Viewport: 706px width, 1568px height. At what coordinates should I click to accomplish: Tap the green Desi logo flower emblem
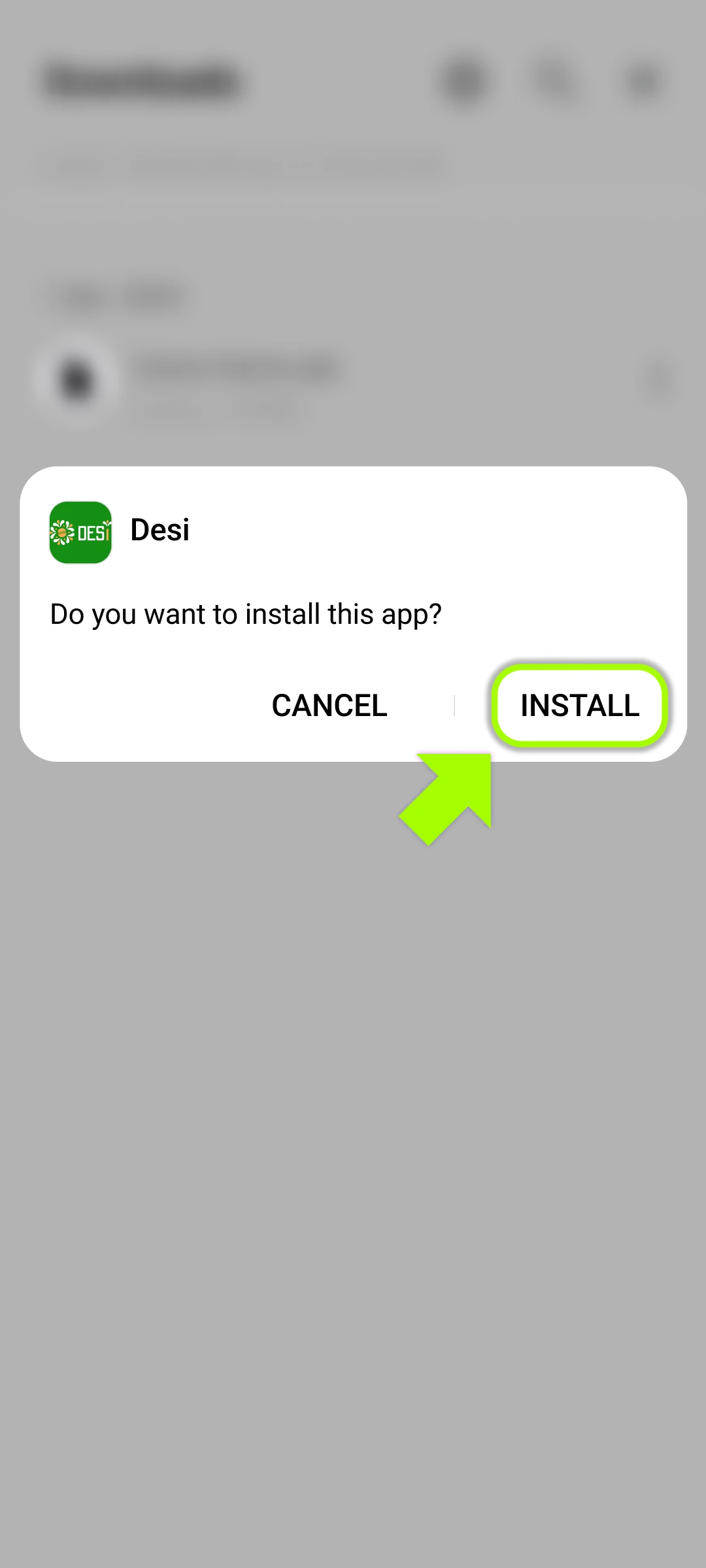pyautogui.click(x=62, y=531)
